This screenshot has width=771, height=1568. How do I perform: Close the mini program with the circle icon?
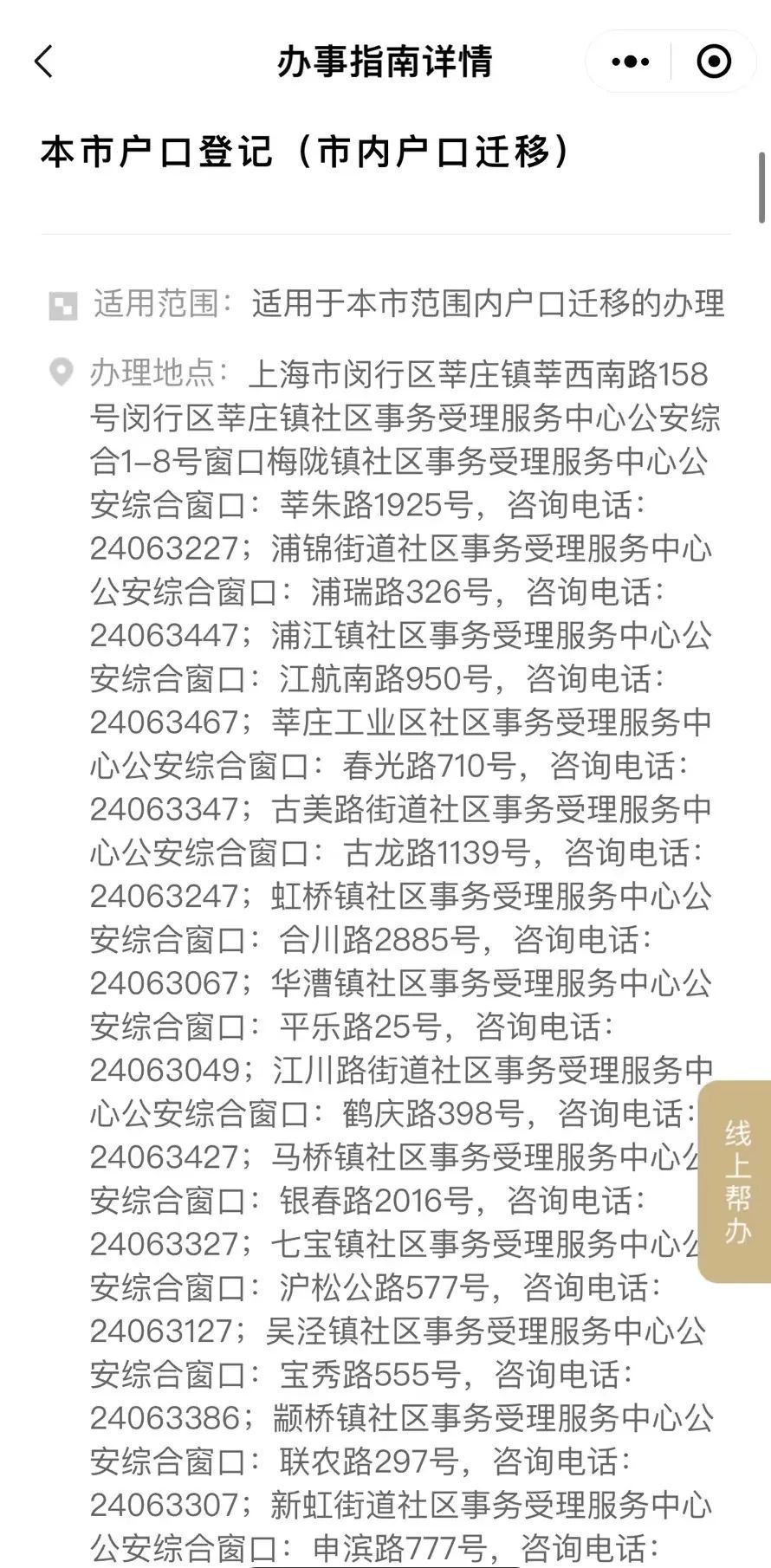click(x=714, y=62)
